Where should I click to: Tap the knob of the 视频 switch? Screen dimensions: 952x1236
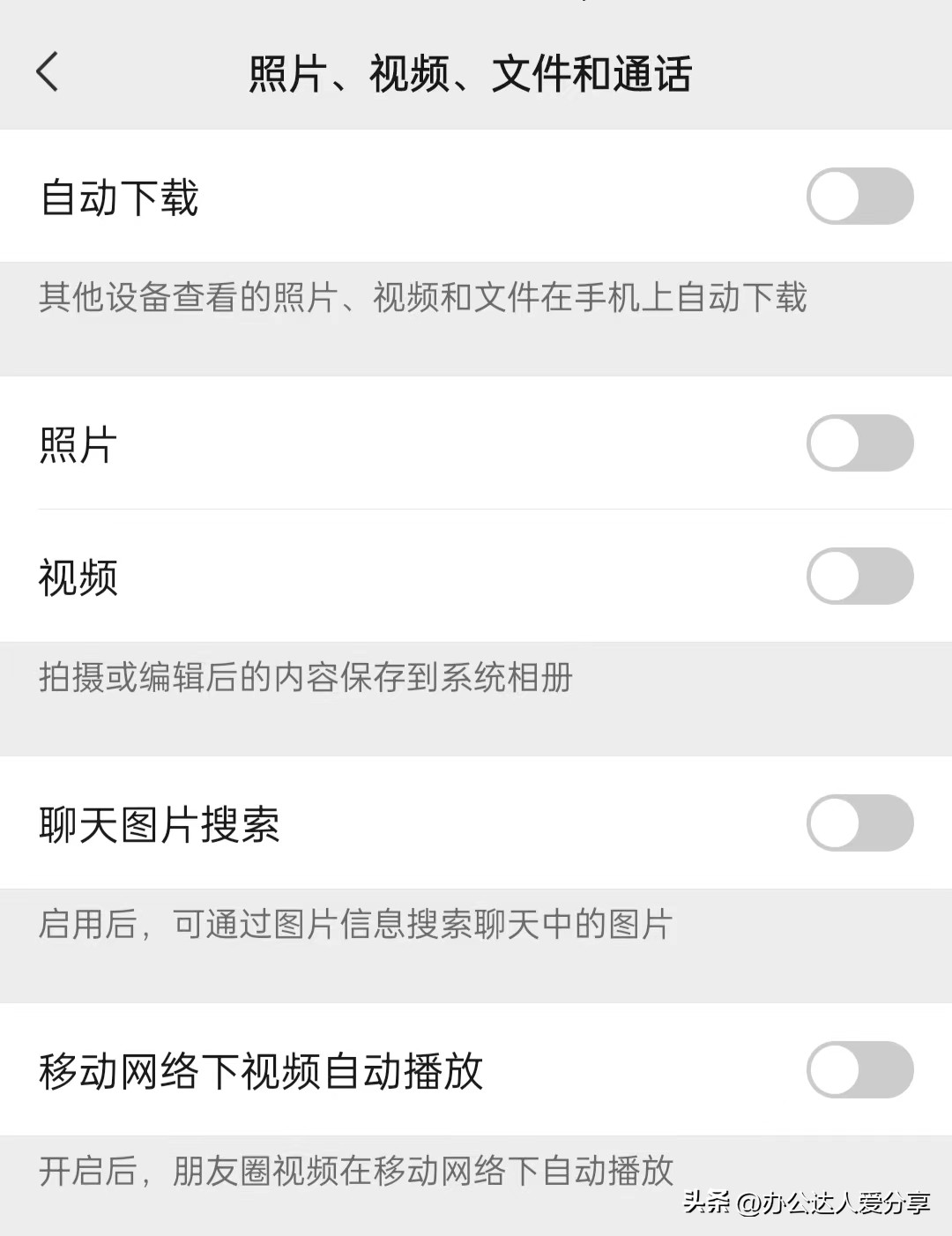point(836,578)
